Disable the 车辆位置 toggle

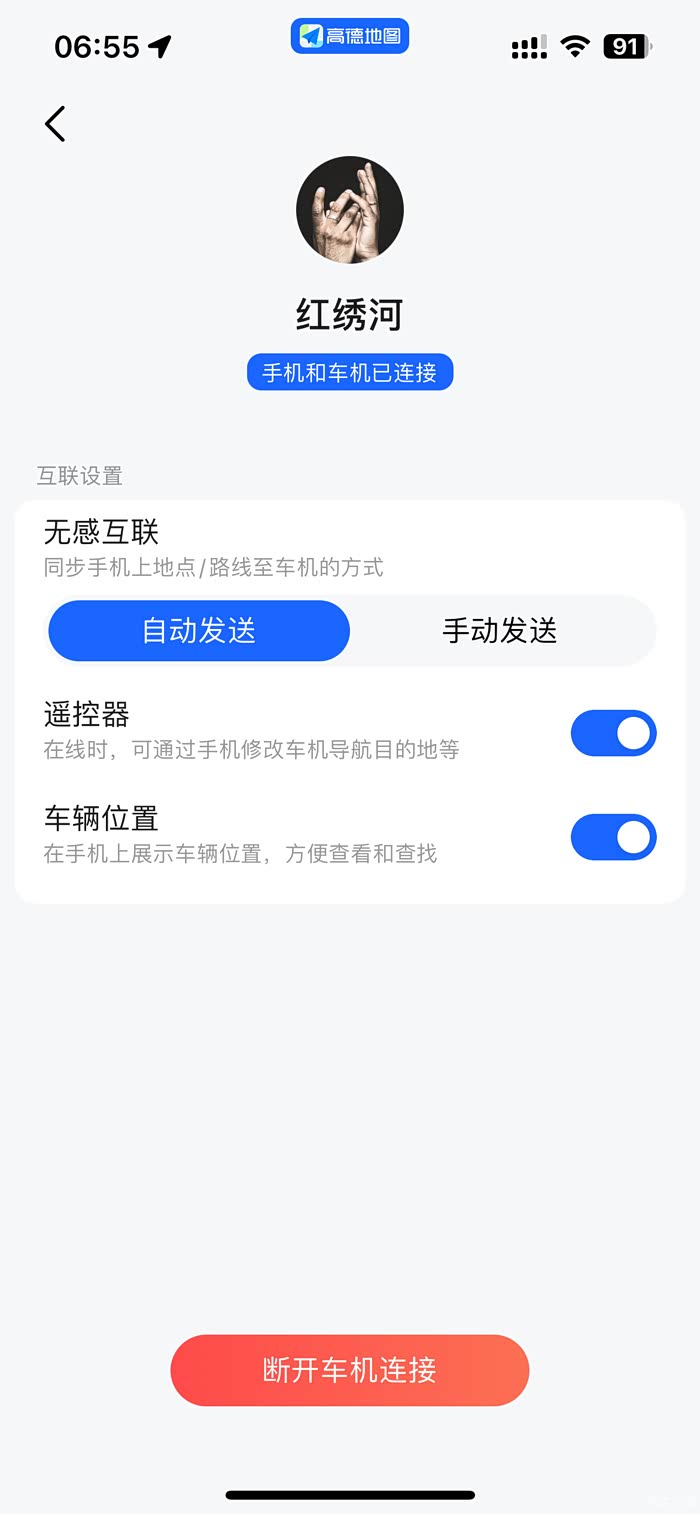click(613, 837)
